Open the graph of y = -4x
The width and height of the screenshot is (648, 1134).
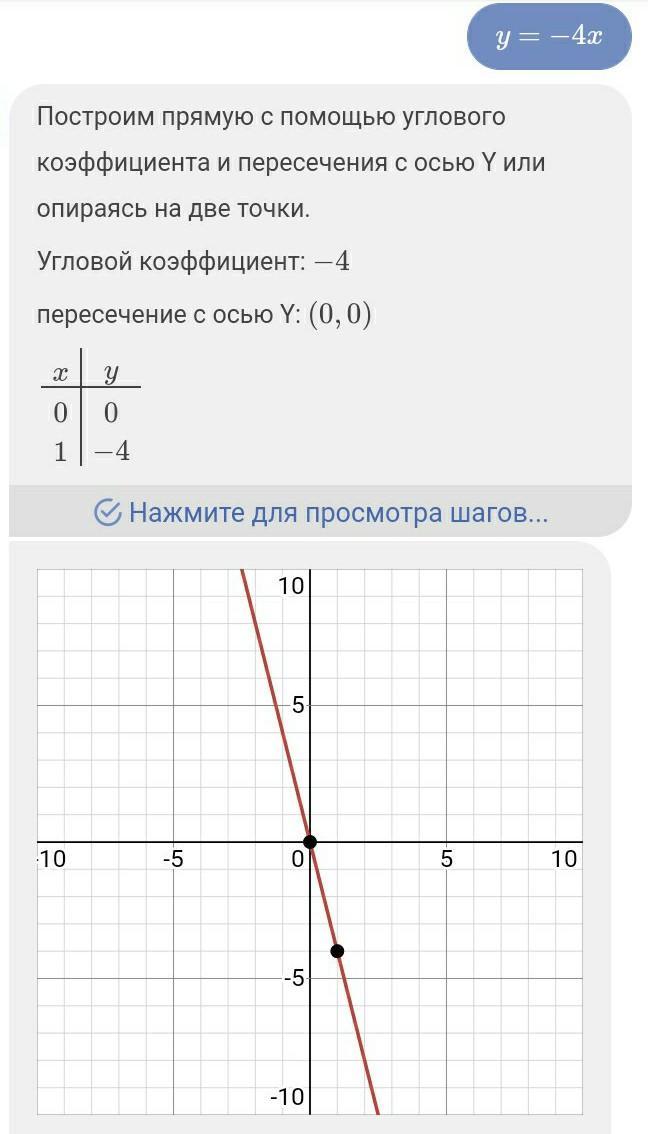point(310,841)
